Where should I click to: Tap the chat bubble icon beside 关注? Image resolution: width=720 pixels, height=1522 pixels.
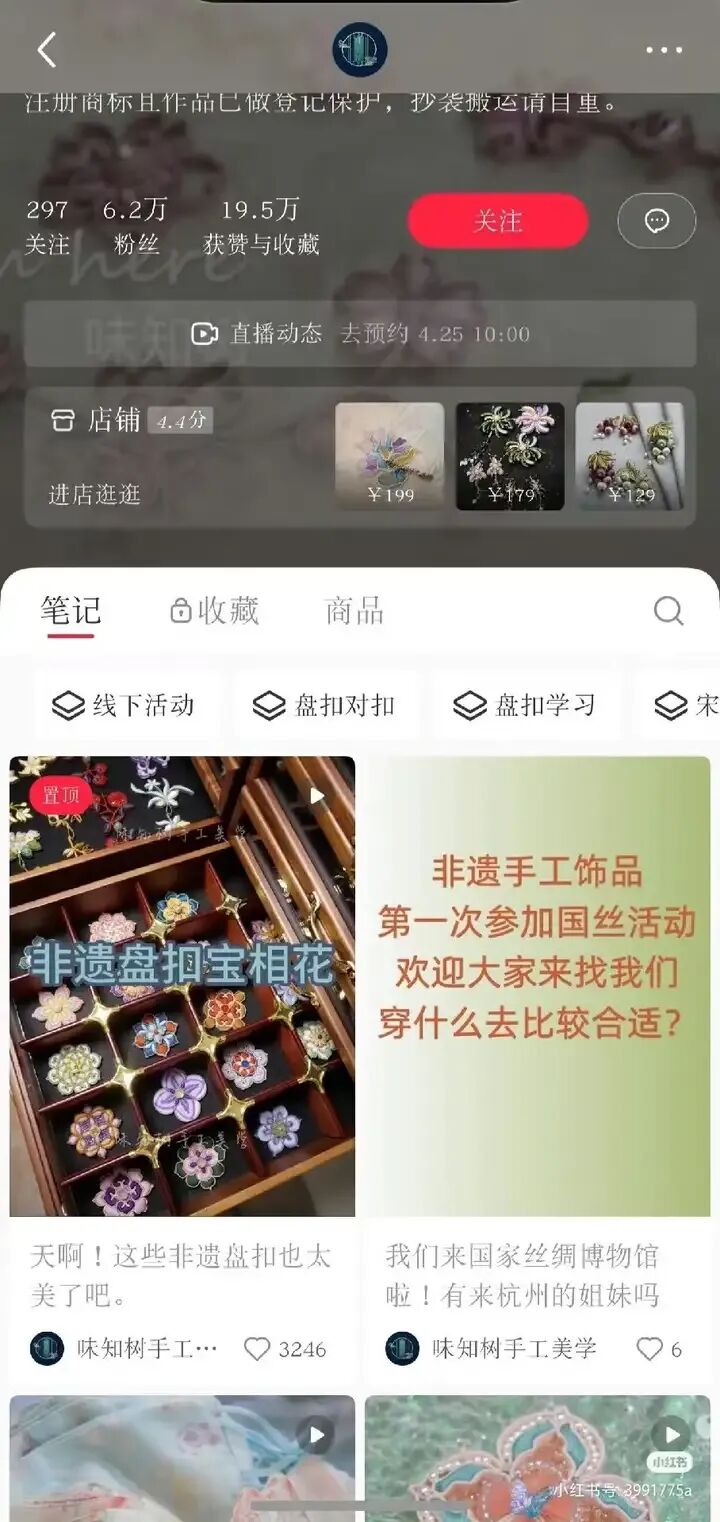(x=656, y=221)
